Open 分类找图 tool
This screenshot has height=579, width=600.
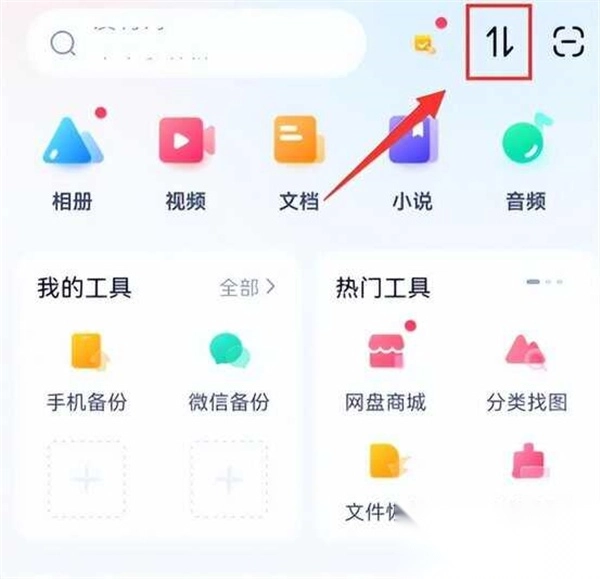pyautogui.click(x=527, y=370)
